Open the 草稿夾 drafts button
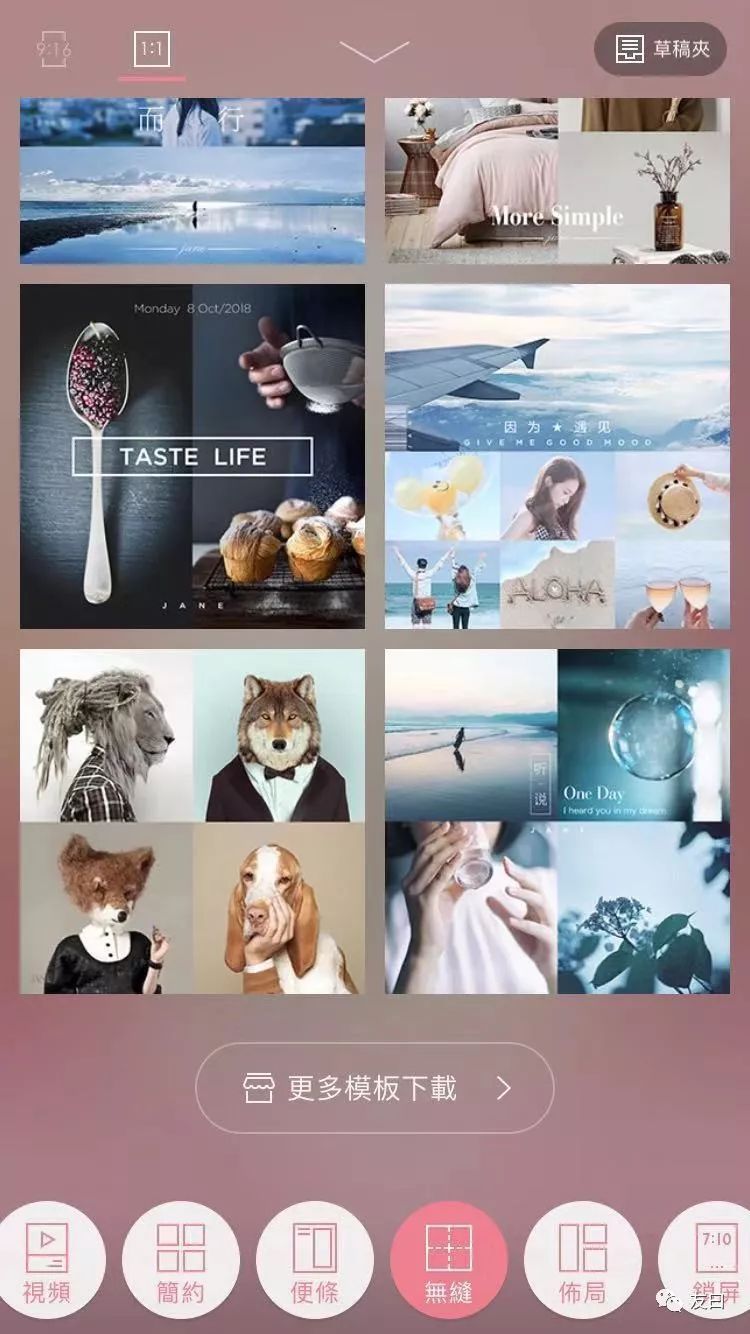Image resolution: width=750 pixels, height=1334 pixels. pyautogui.click(x=660, y=47)
